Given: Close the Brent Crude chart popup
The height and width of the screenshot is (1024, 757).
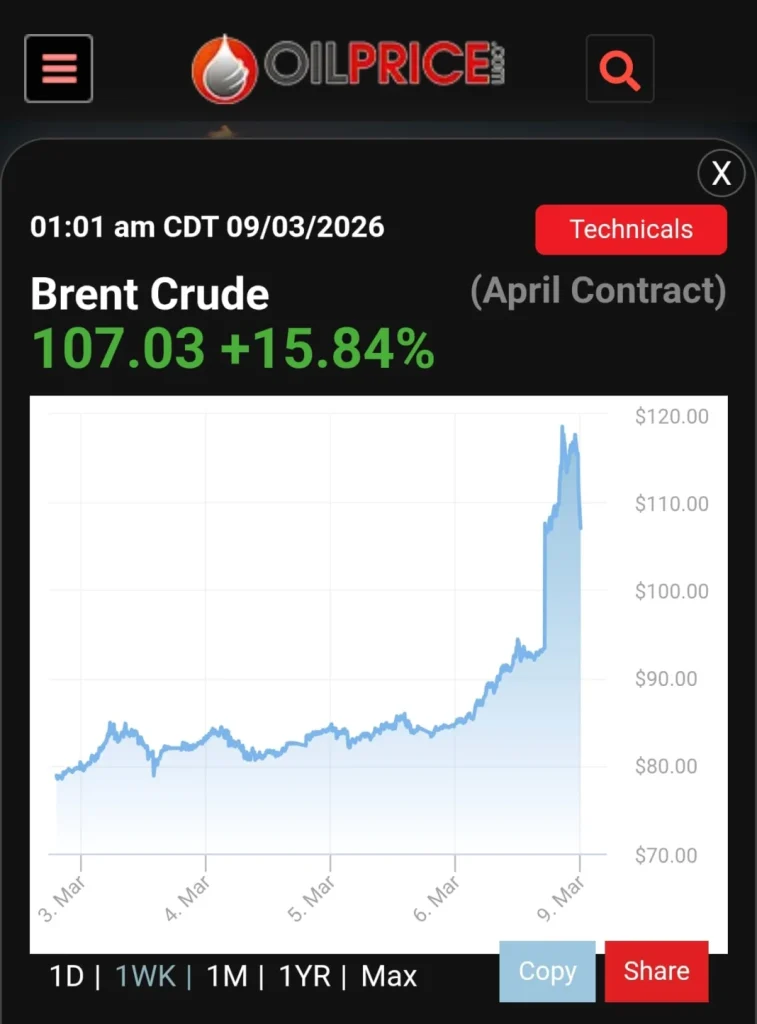Looking at the screenshot, I should click(721, 174).
